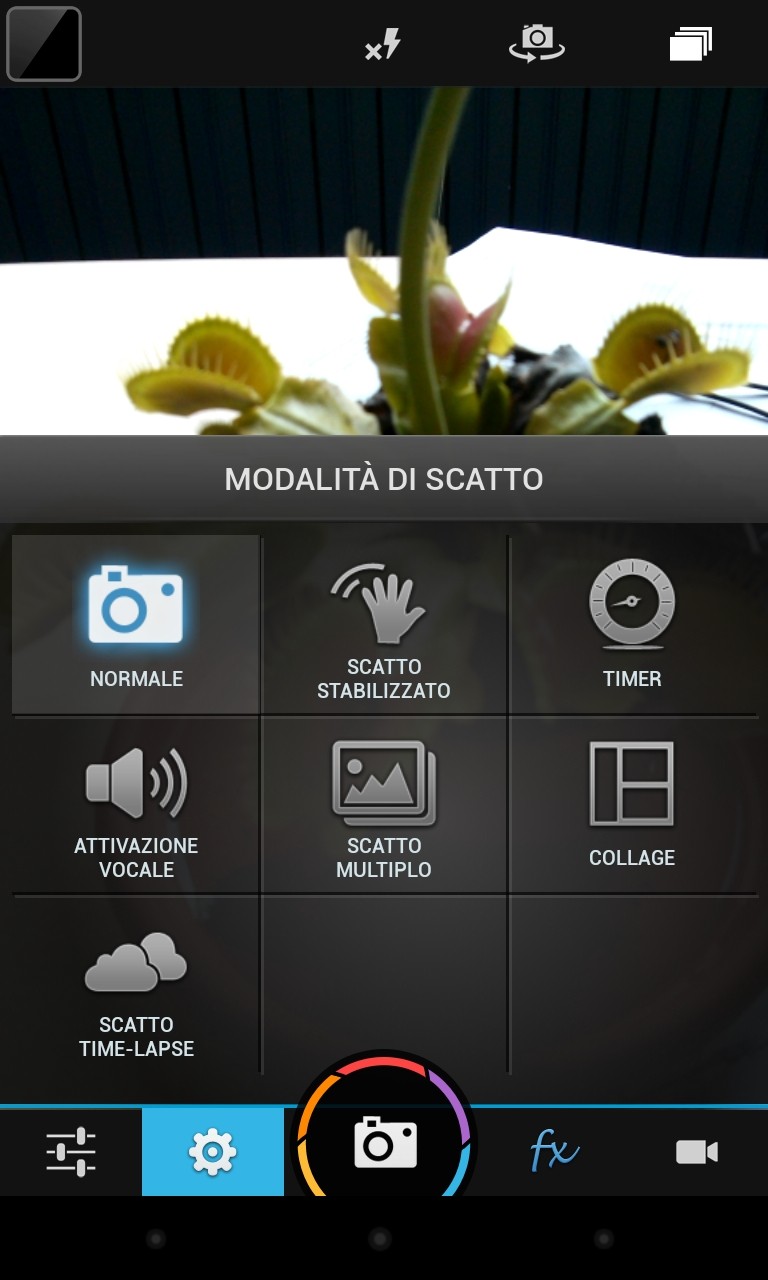This screenshot has height=1280, width=768.
Task: Select Normale shooting mode
Action: click(x=136, y=625)
